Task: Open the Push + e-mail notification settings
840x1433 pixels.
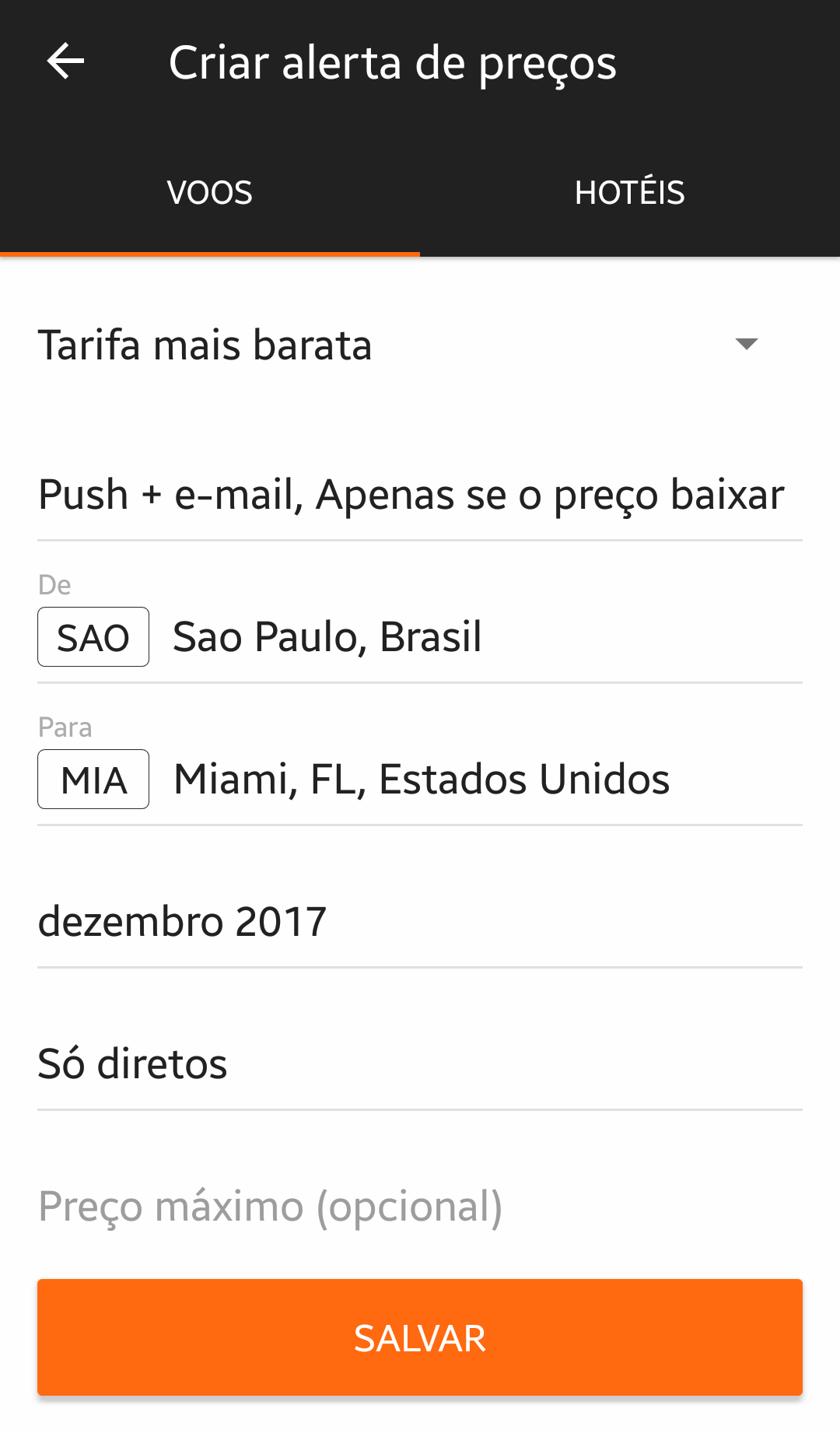Action: pyautogui.click(x=412, y=495)
